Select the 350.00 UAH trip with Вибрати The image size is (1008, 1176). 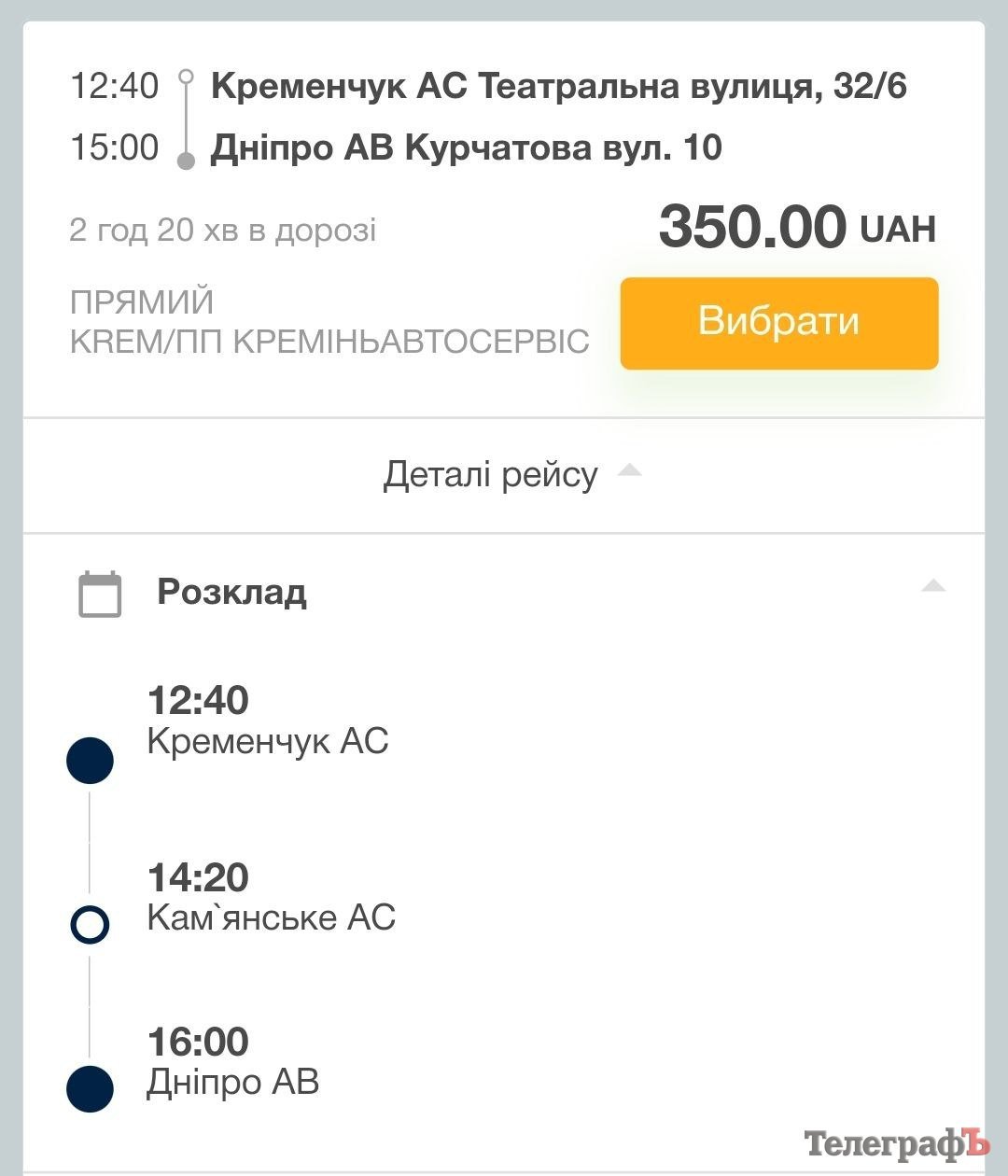tap(778, 323)
